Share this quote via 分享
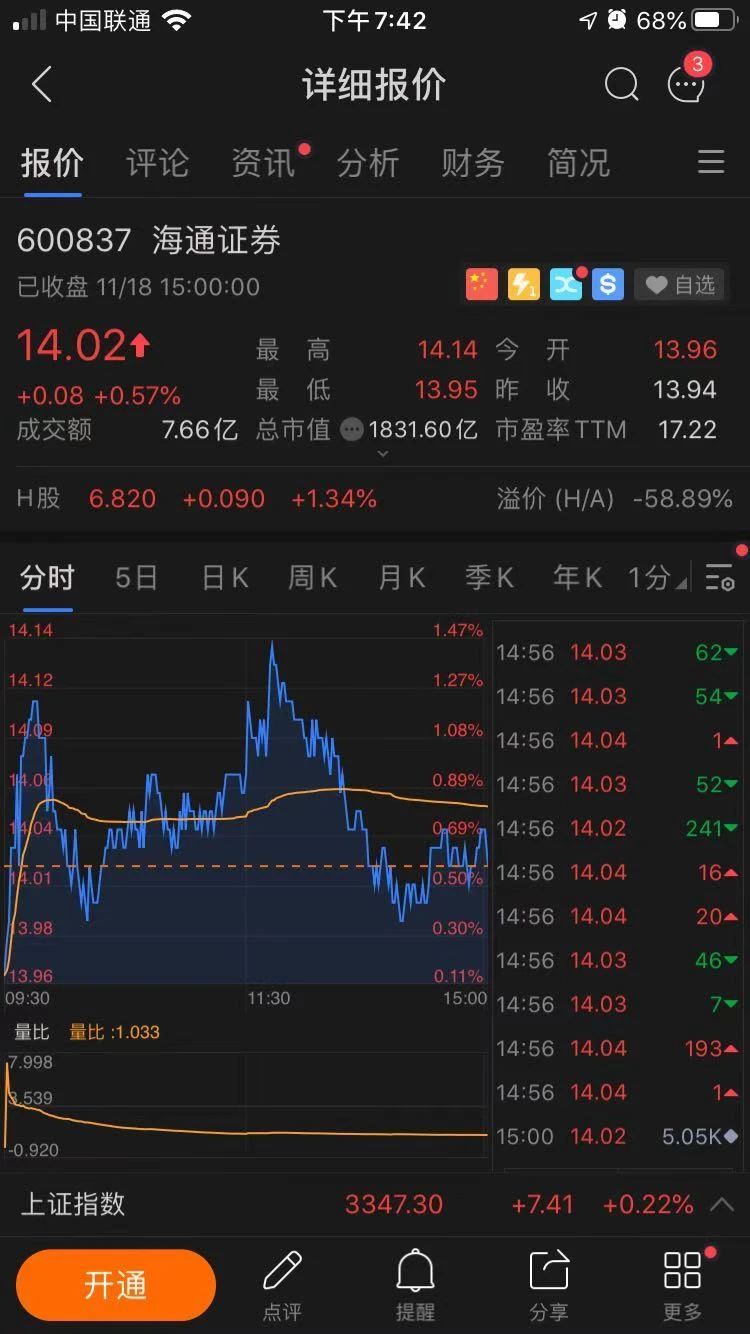Viewport: 750px width, 1334px height. [548, 1286]
